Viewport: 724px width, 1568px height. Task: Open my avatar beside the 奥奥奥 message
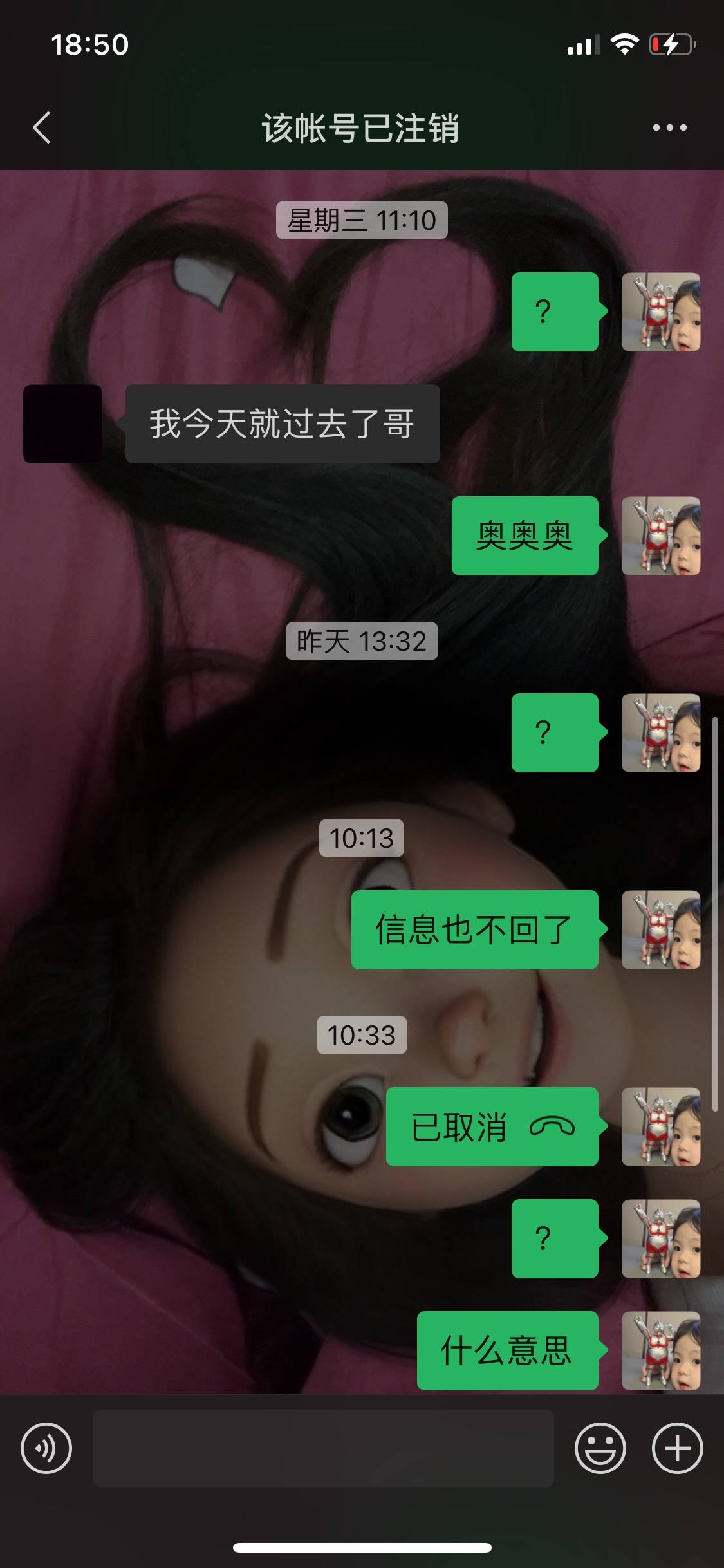click(x=661, y=536)
